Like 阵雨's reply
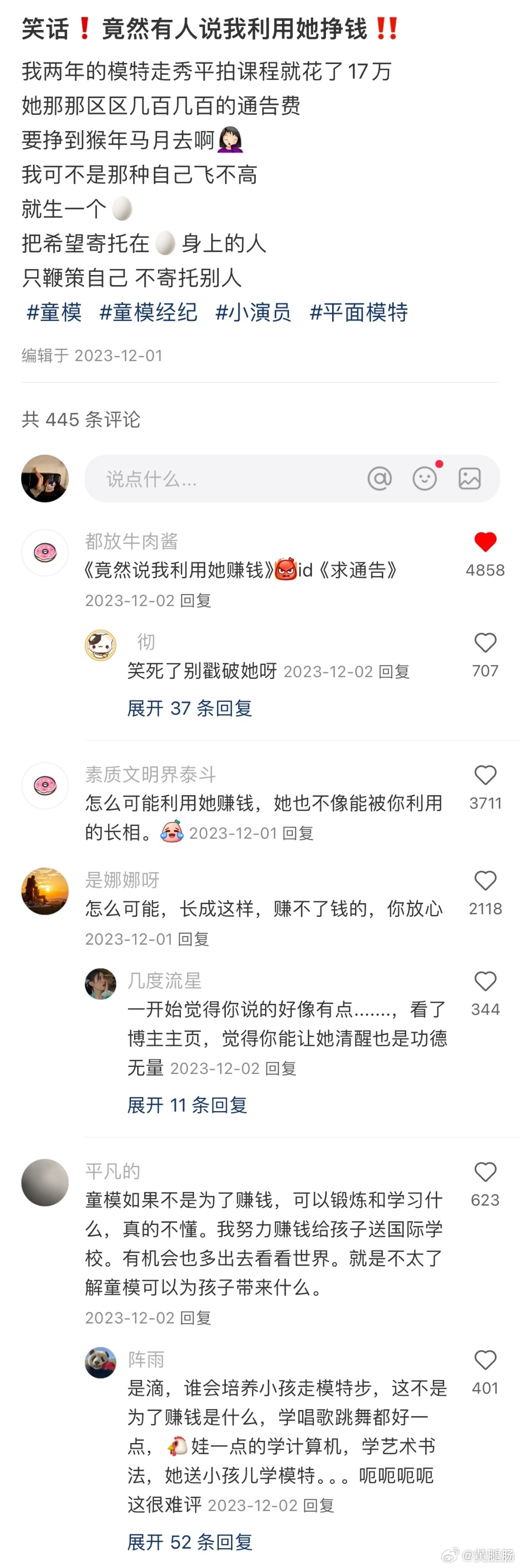Image resolution: width=520 pixels, height=1568 pixels. coord(485,1360)
